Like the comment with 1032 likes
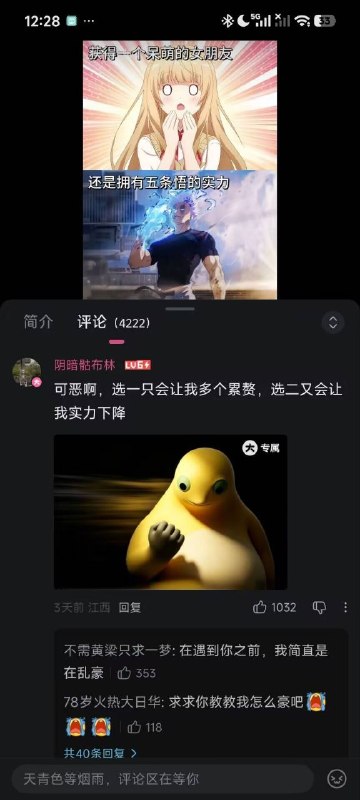Image resolution: width=360 pixels, height=800 pixels. pos(274,607)
